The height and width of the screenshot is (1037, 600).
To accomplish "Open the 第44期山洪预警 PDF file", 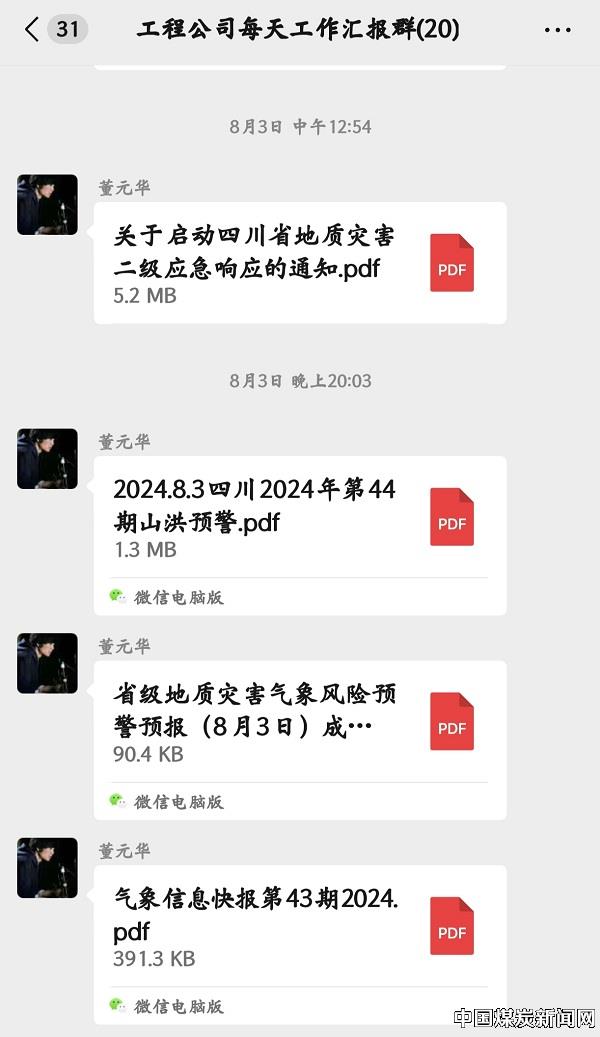I will (299, 518).
